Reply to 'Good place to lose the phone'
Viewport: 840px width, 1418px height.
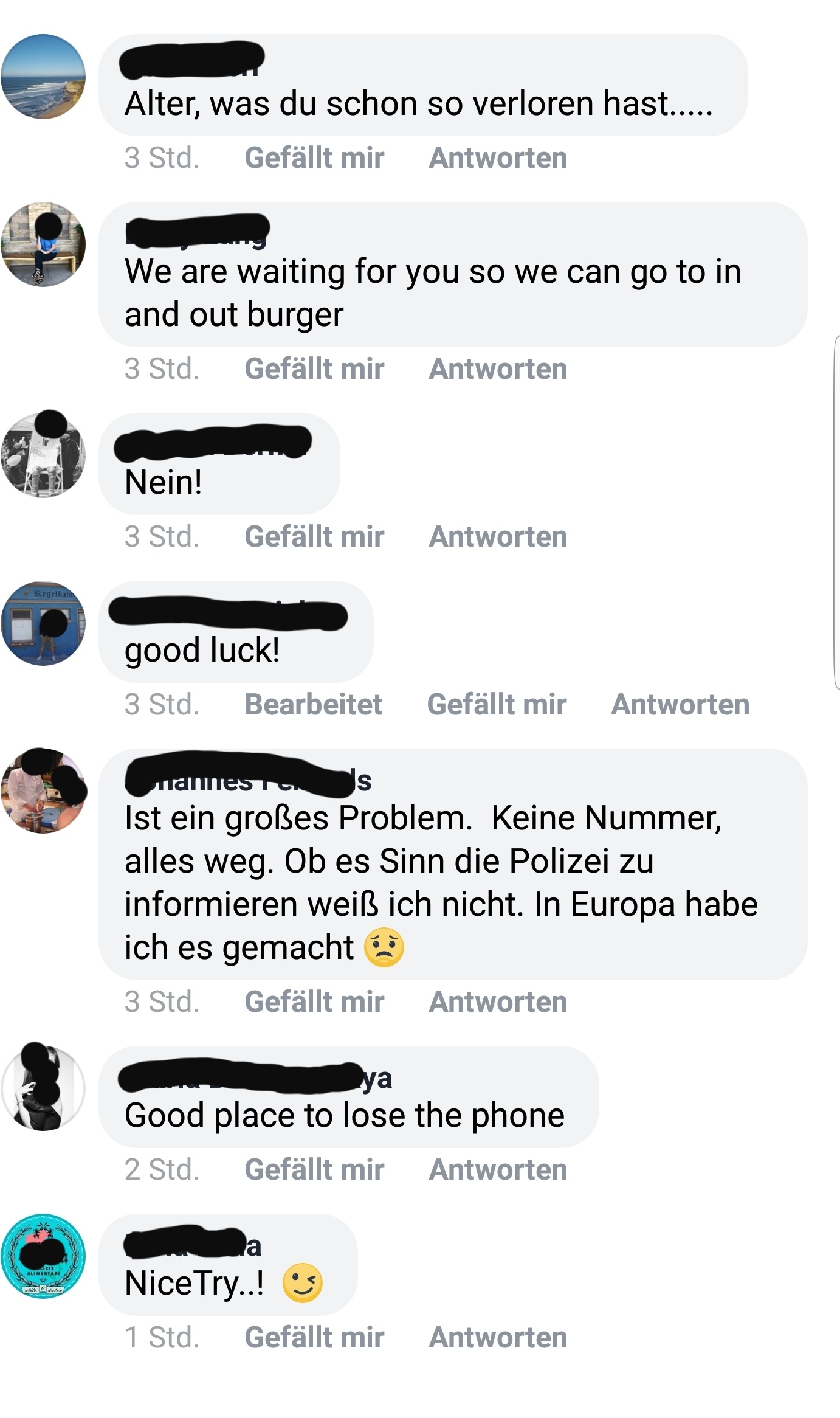pos(498,1170)
